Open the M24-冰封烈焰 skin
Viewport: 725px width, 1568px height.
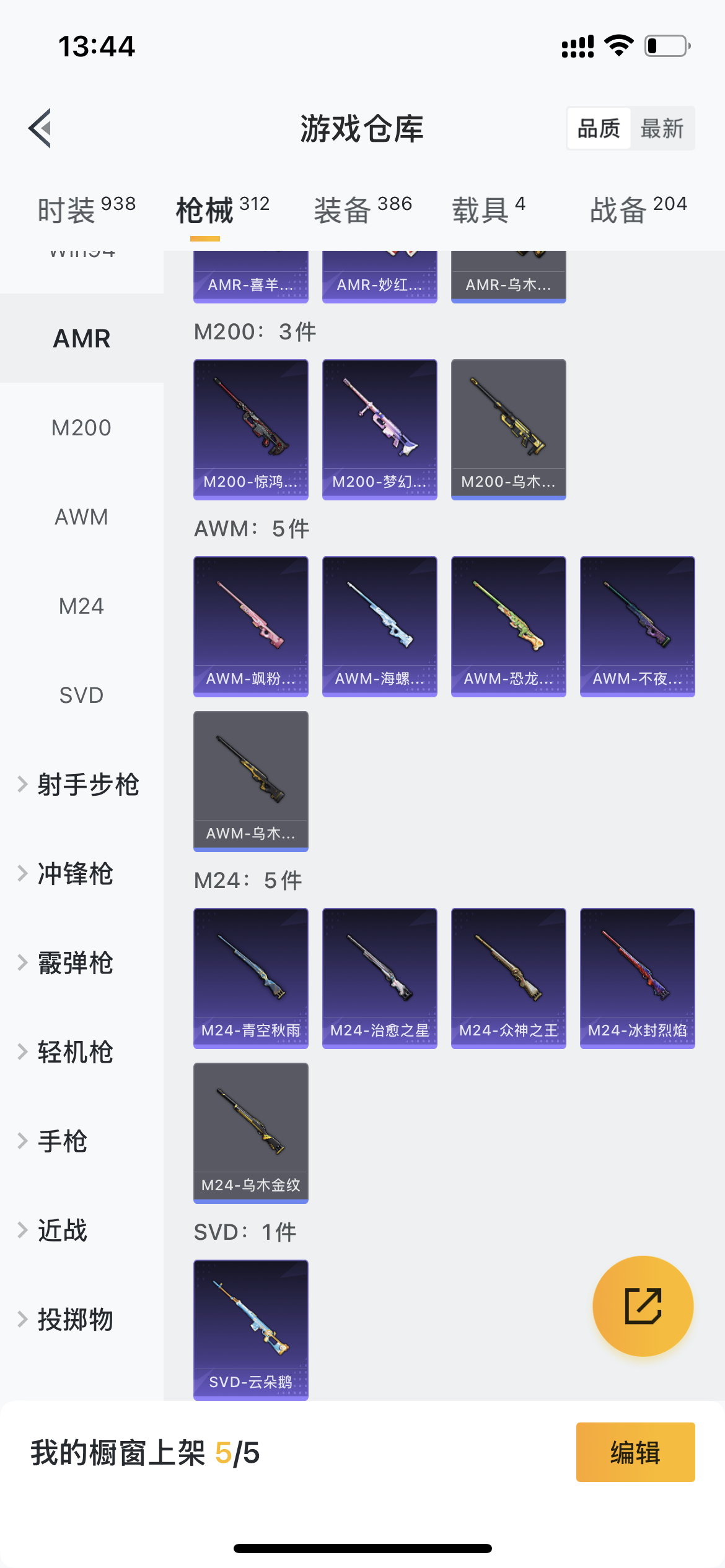[637, 978]
